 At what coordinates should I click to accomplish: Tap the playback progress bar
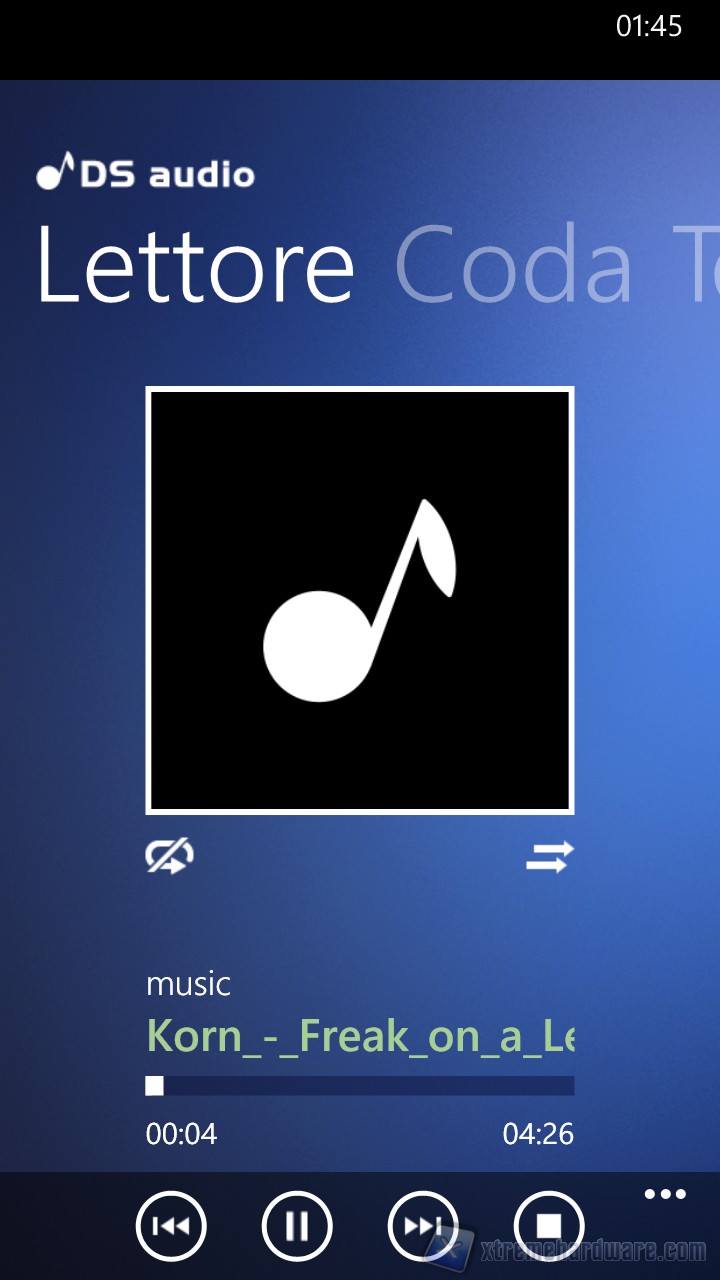point(360,1086)
